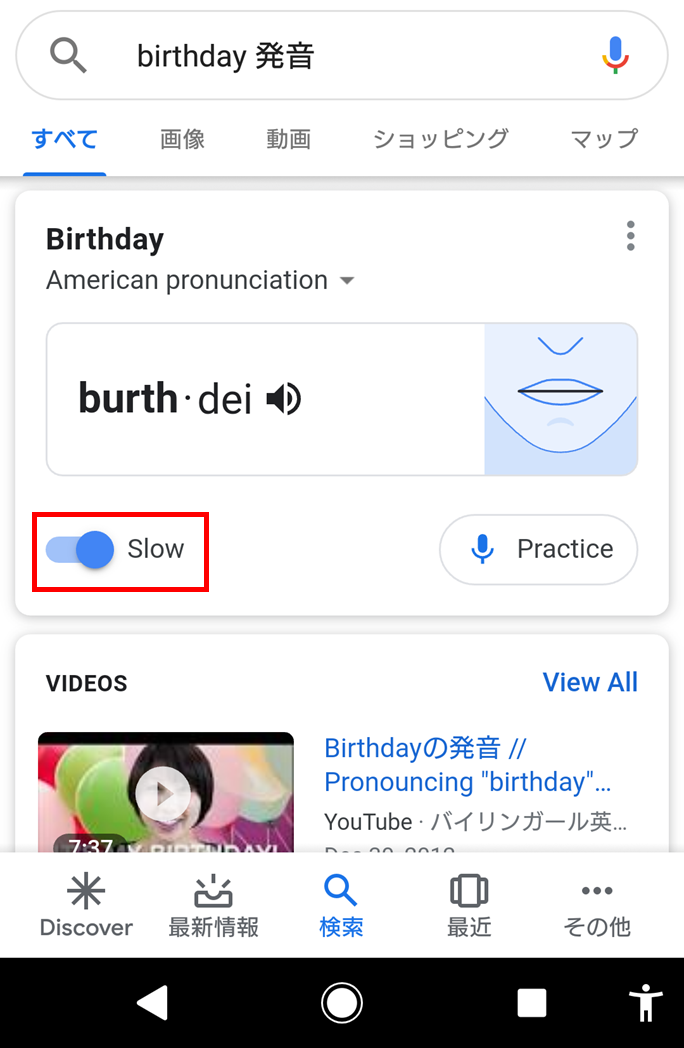Turn off the Slow toggle
Viewport: 684px width, 1048px height.
(x=82, y=549)
